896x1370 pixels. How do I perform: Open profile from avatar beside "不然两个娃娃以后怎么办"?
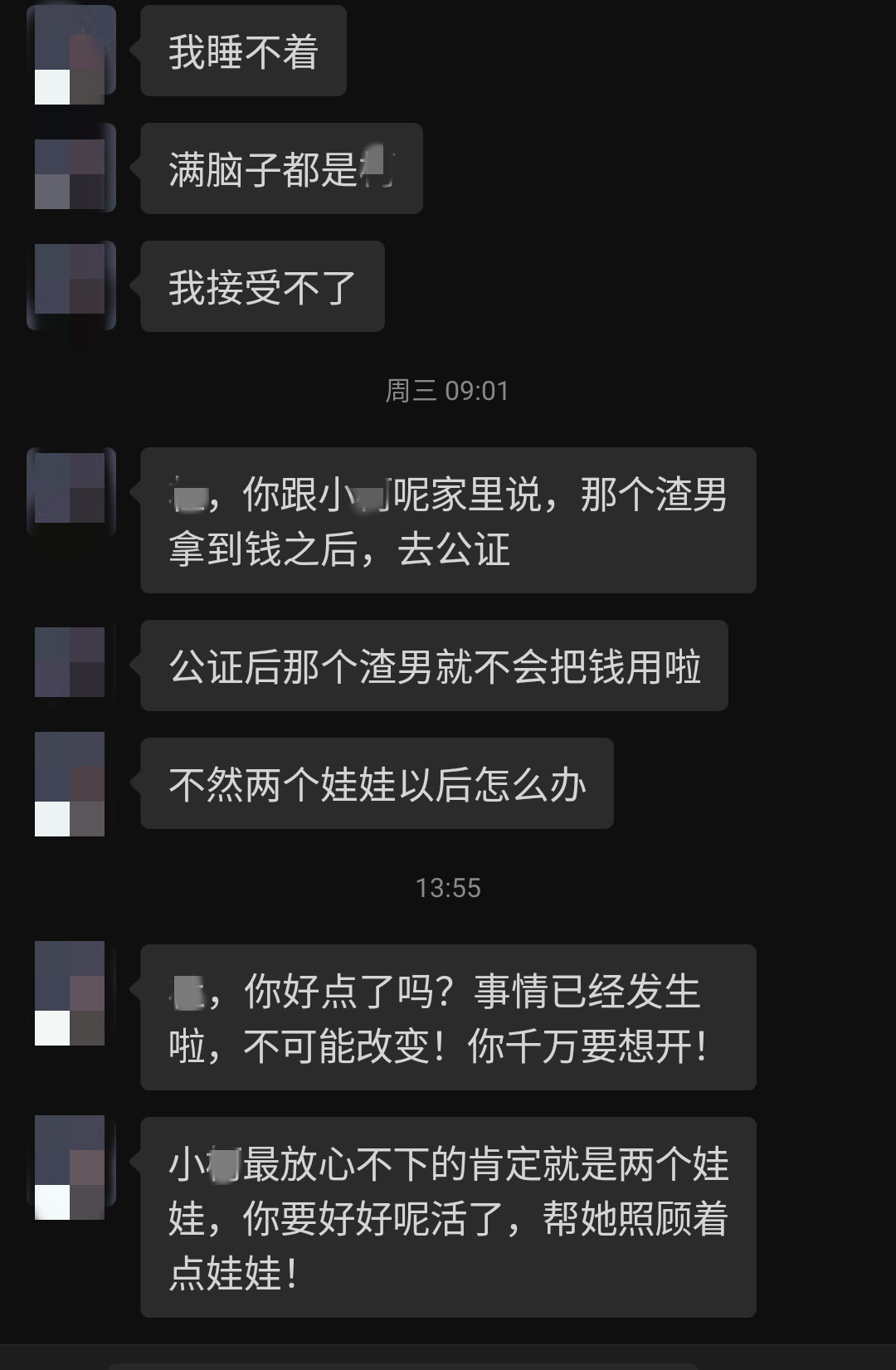point(71,783)
